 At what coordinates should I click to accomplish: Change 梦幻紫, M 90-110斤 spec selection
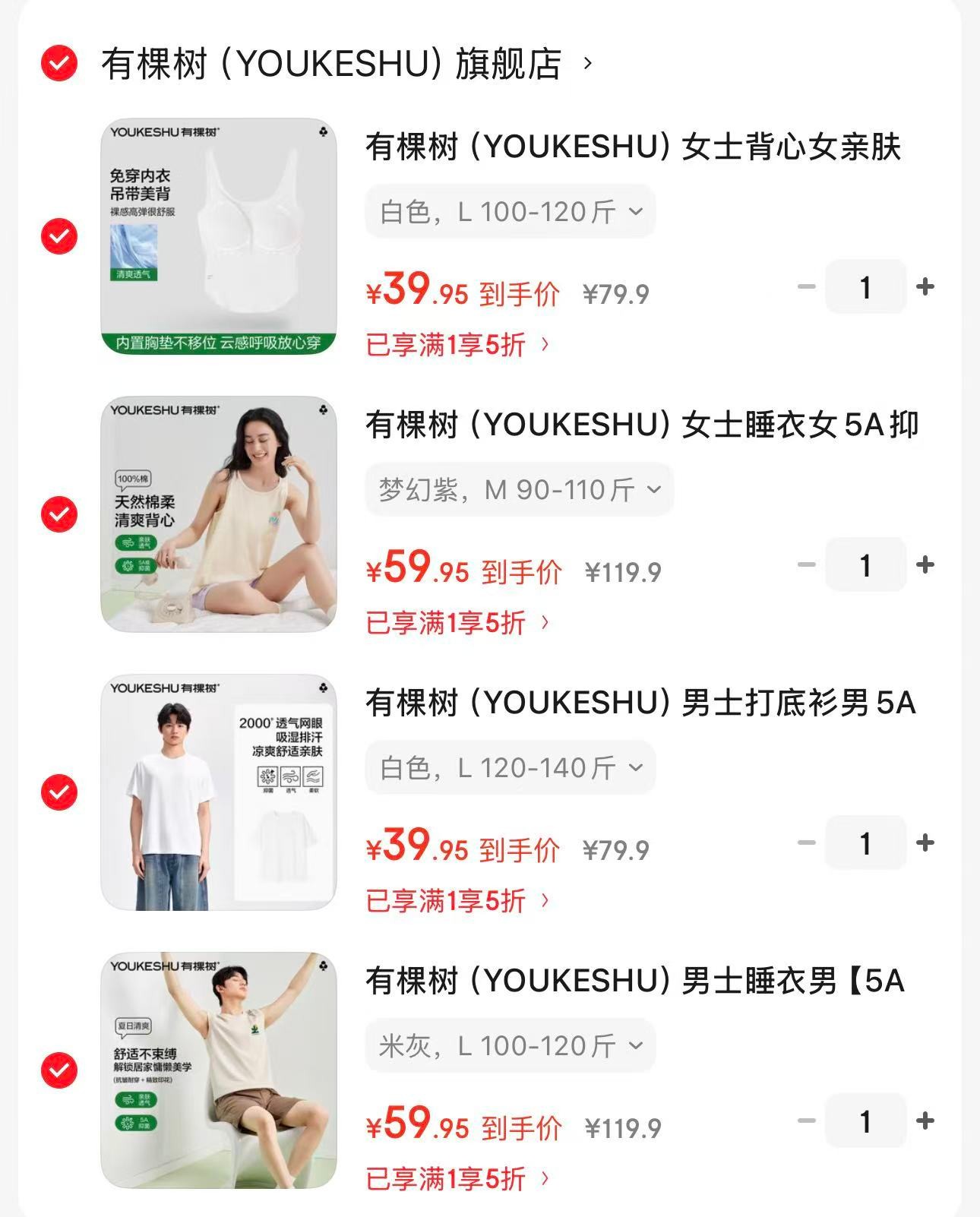click(x=519, y=490)
